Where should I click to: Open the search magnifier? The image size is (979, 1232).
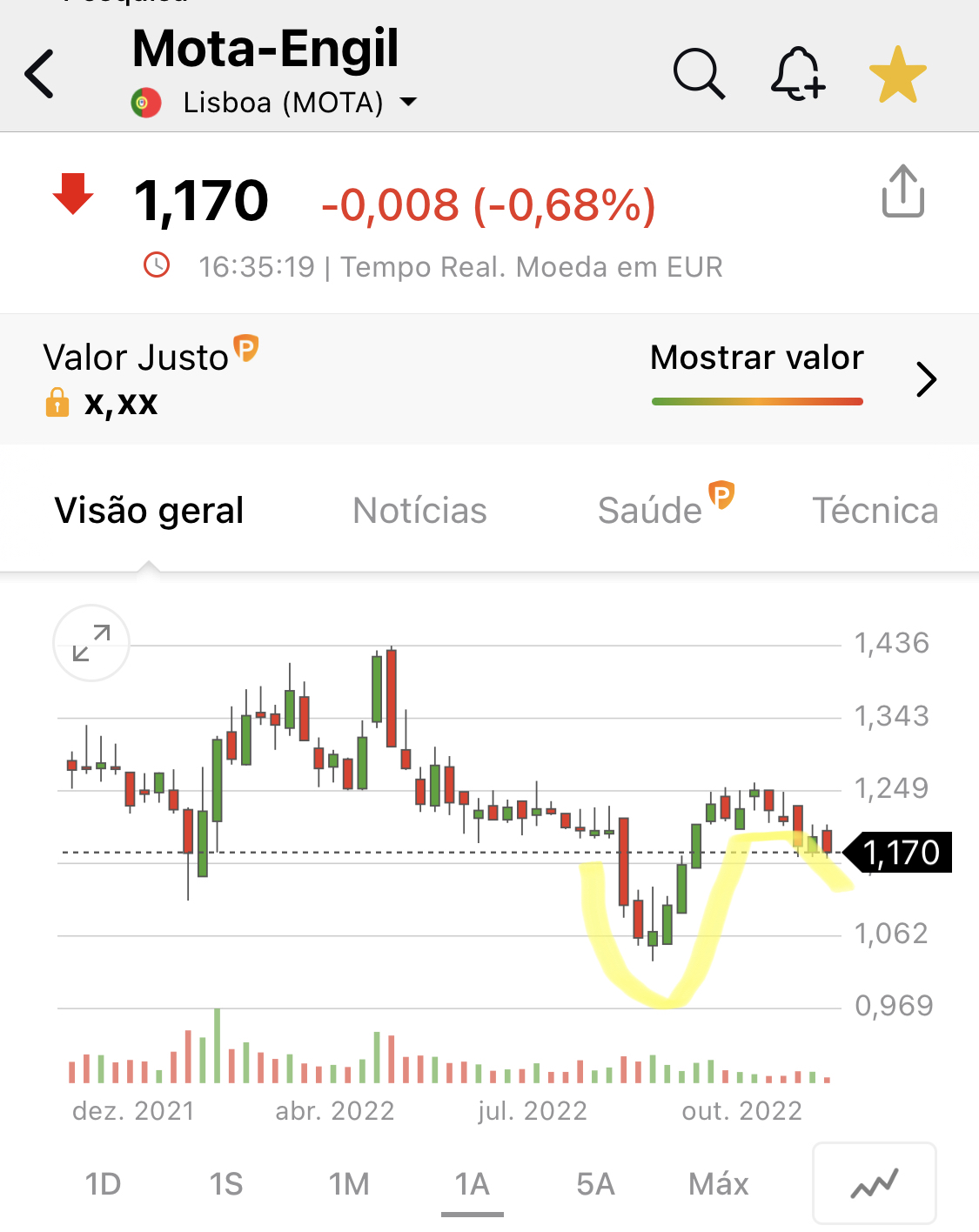[699, 74]
